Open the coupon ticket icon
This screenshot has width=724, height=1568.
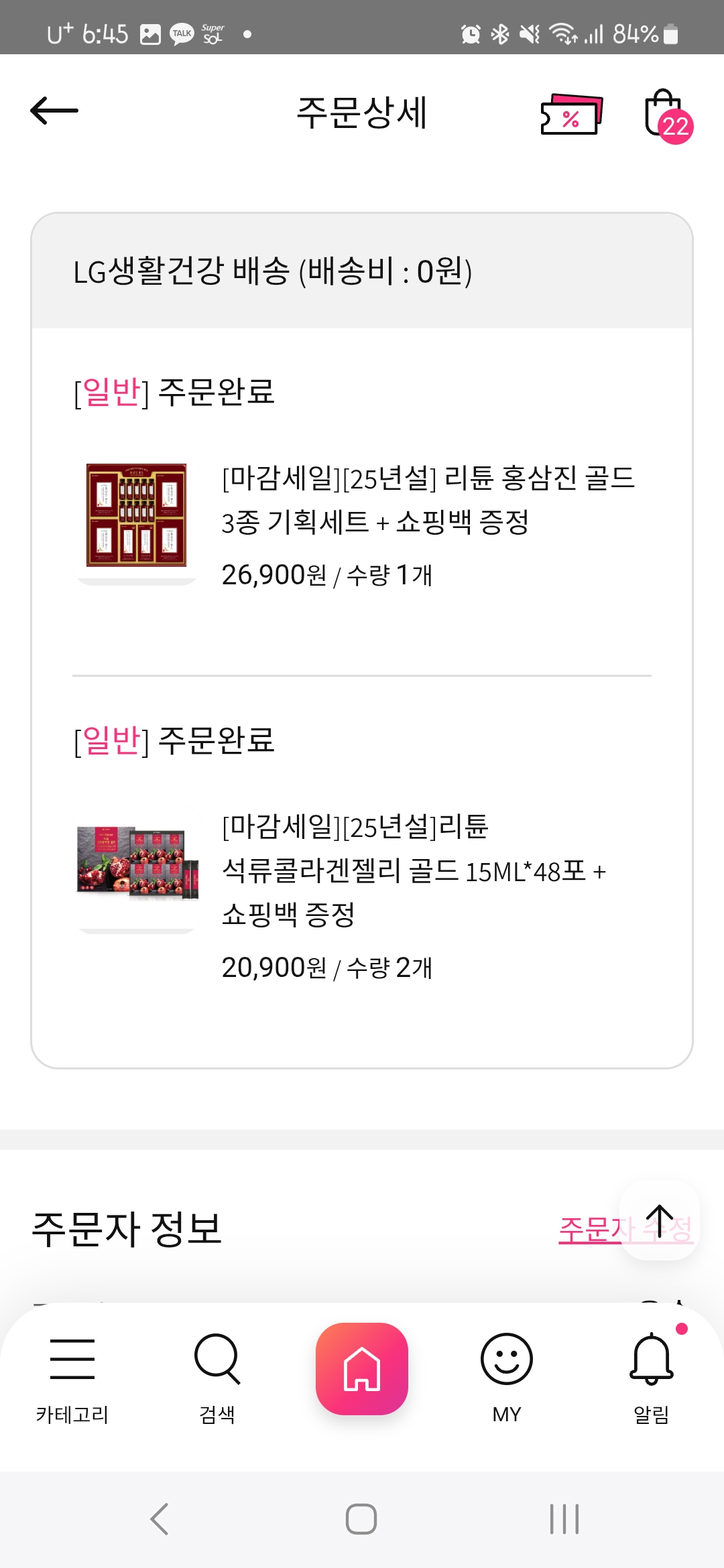click(x=571, y=114)
